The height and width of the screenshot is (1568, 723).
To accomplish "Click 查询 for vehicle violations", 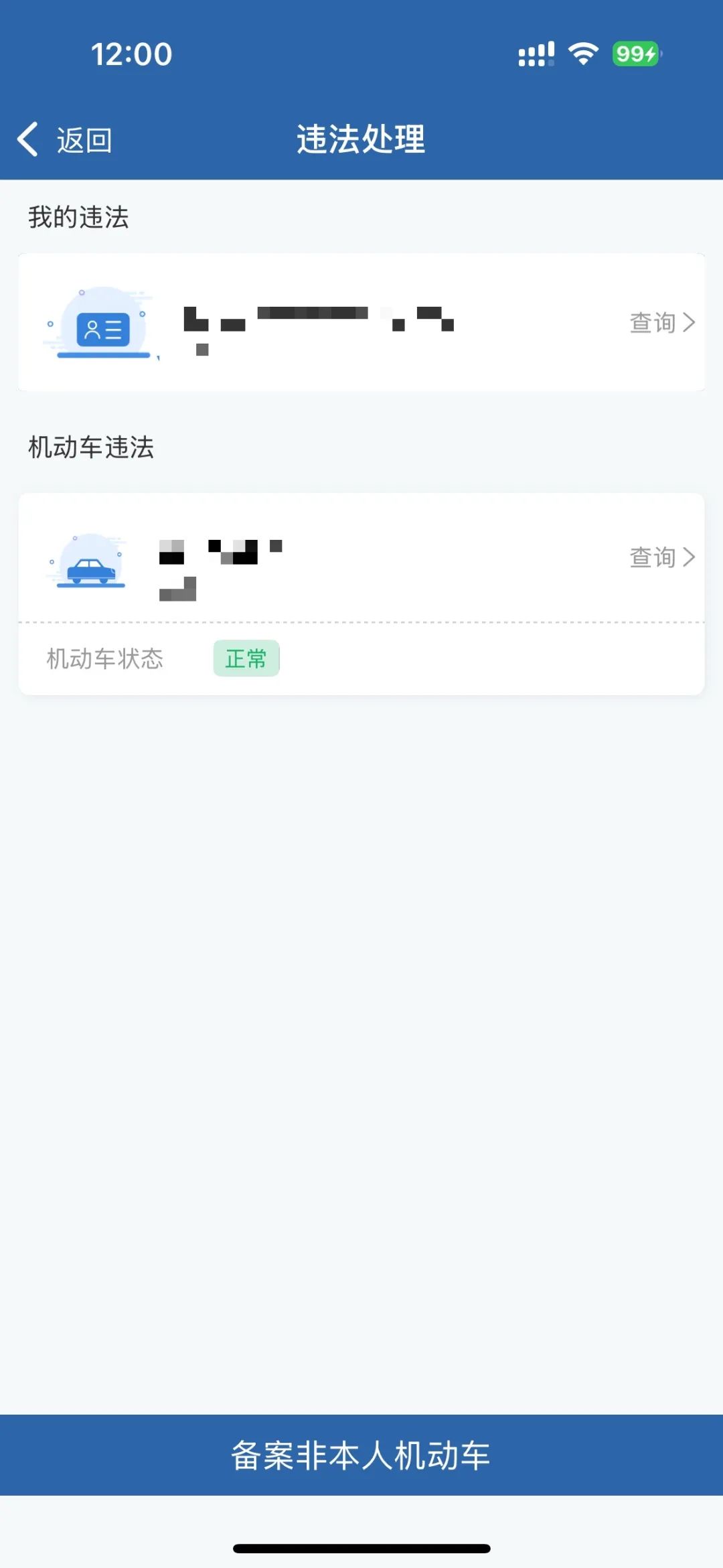I will [651, 557].
